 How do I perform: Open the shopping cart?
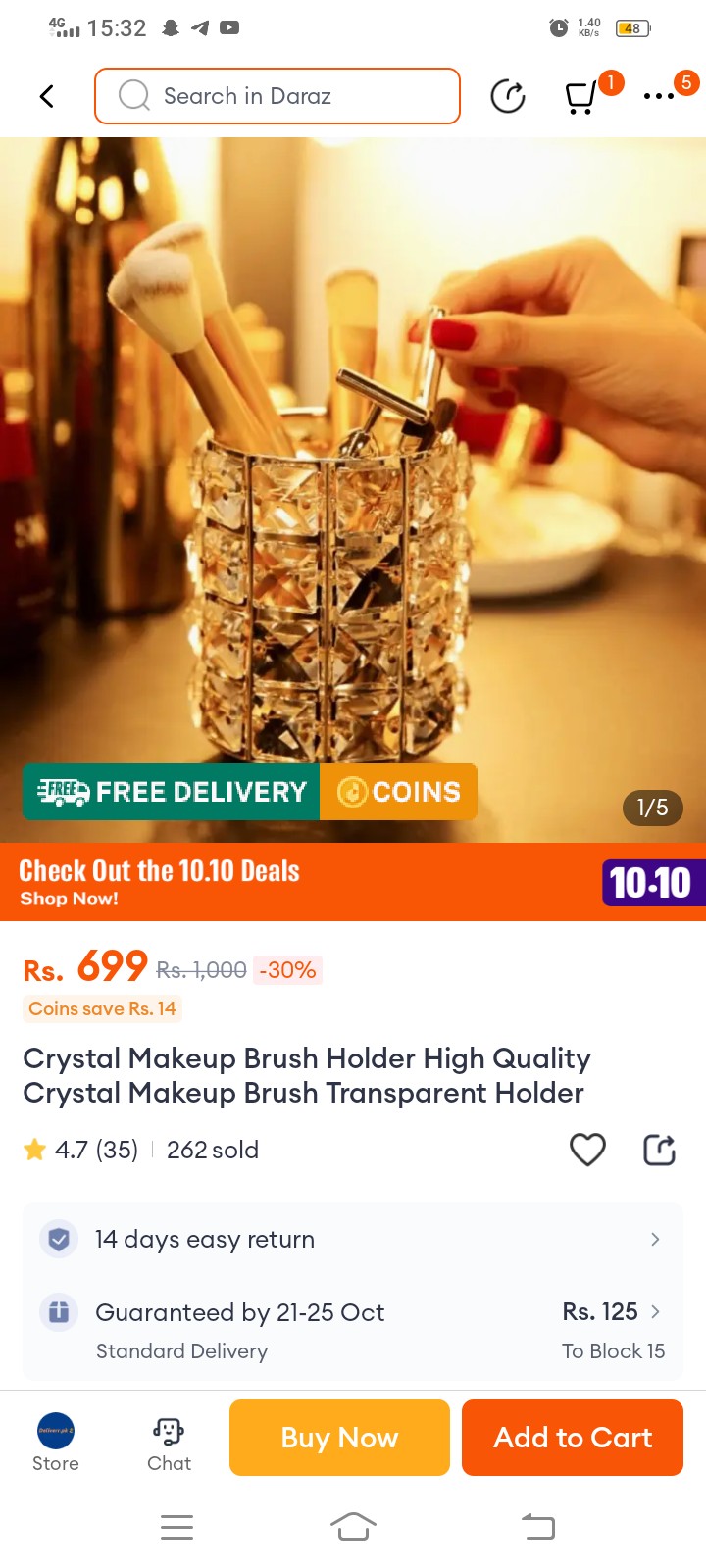[581, 97]
